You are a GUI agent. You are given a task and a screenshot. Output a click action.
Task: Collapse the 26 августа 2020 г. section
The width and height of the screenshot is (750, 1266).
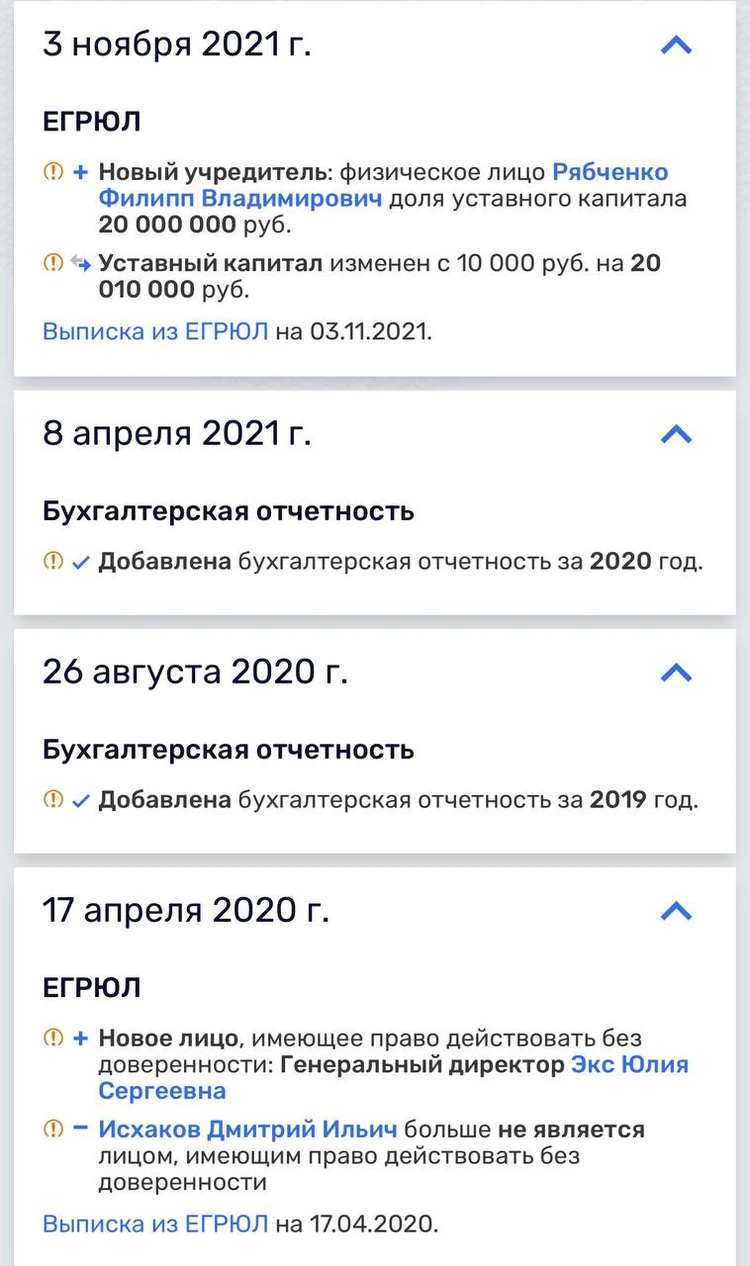click(x=677, y=672)
